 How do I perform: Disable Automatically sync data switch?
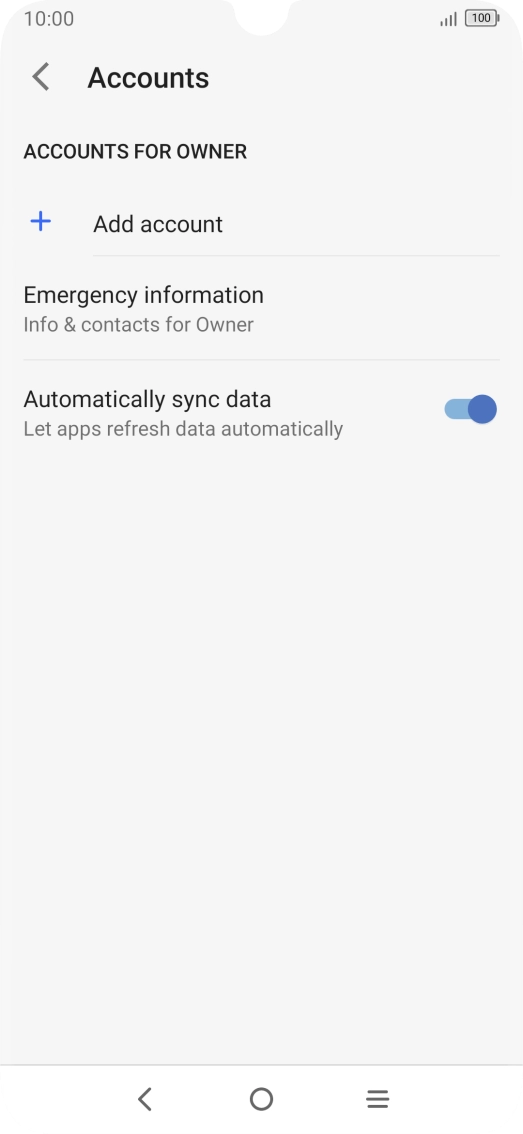click(470, 409)
